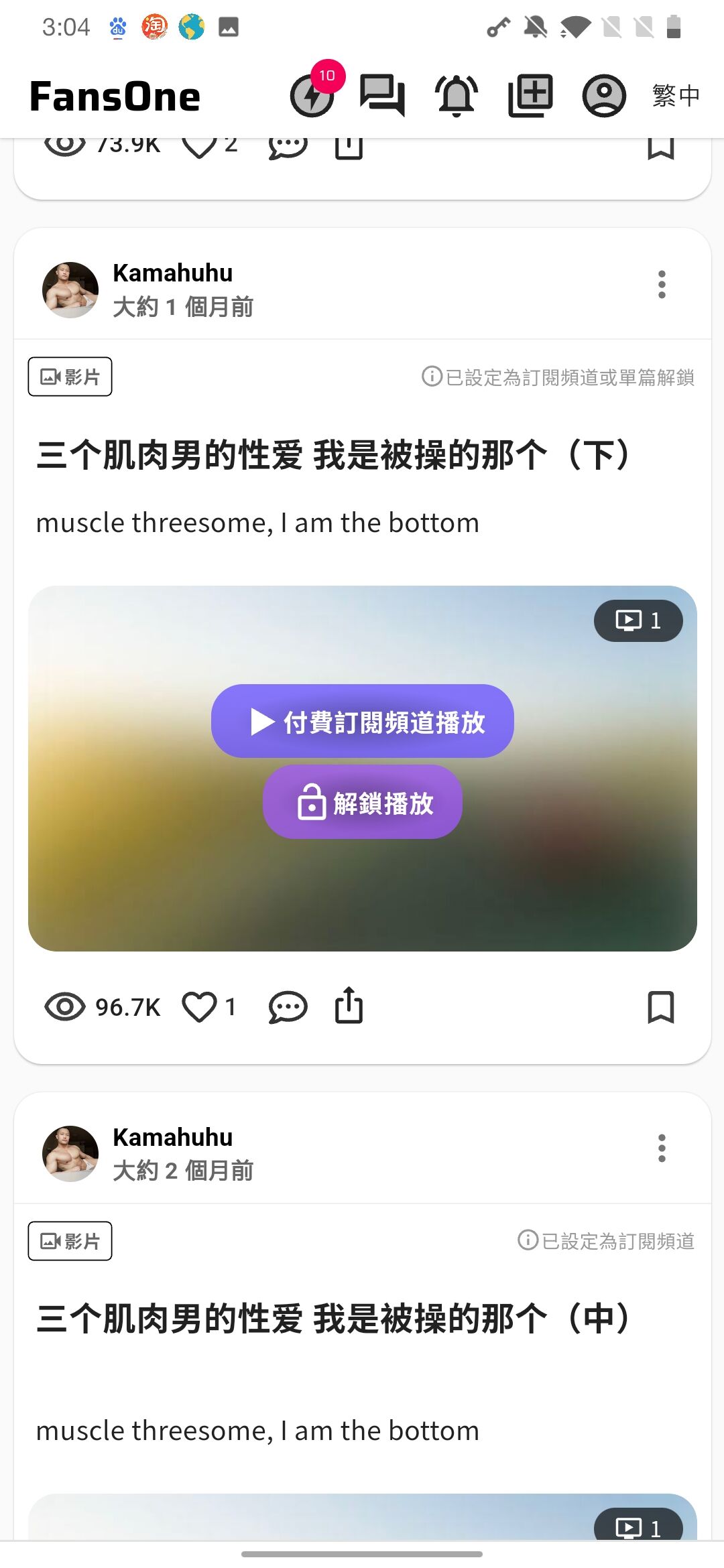The height and width of the screenshot is (1568, 724).
Task: Open Kamahuhu profile from the 2 個月前 post
Action: (70, 1153)
